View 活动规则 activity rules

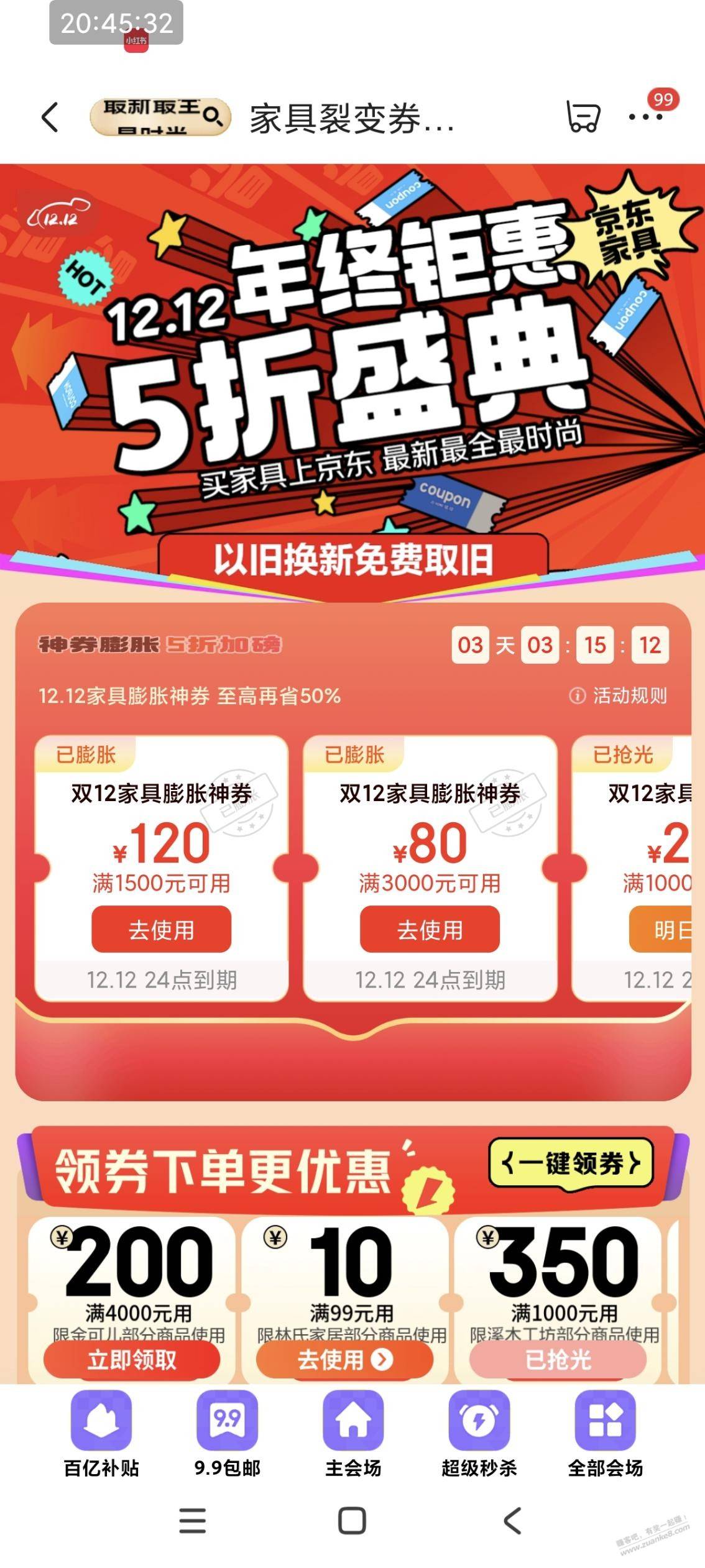pyautogui.click(x=618, y=695)
